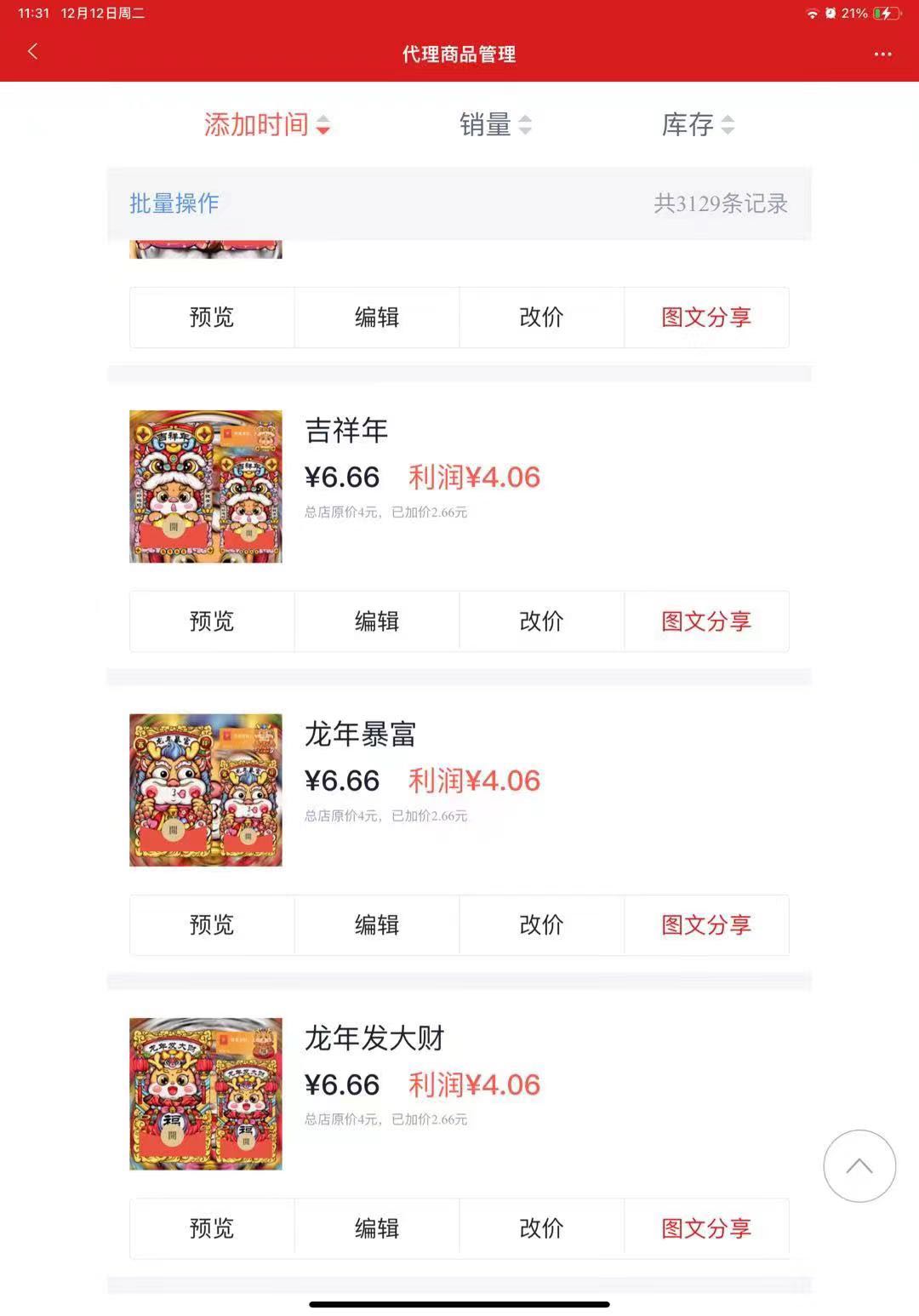Viewport: 919px width, 1316px height.
Task: Change price of 龙年发大财
Action: (541, 1228)
